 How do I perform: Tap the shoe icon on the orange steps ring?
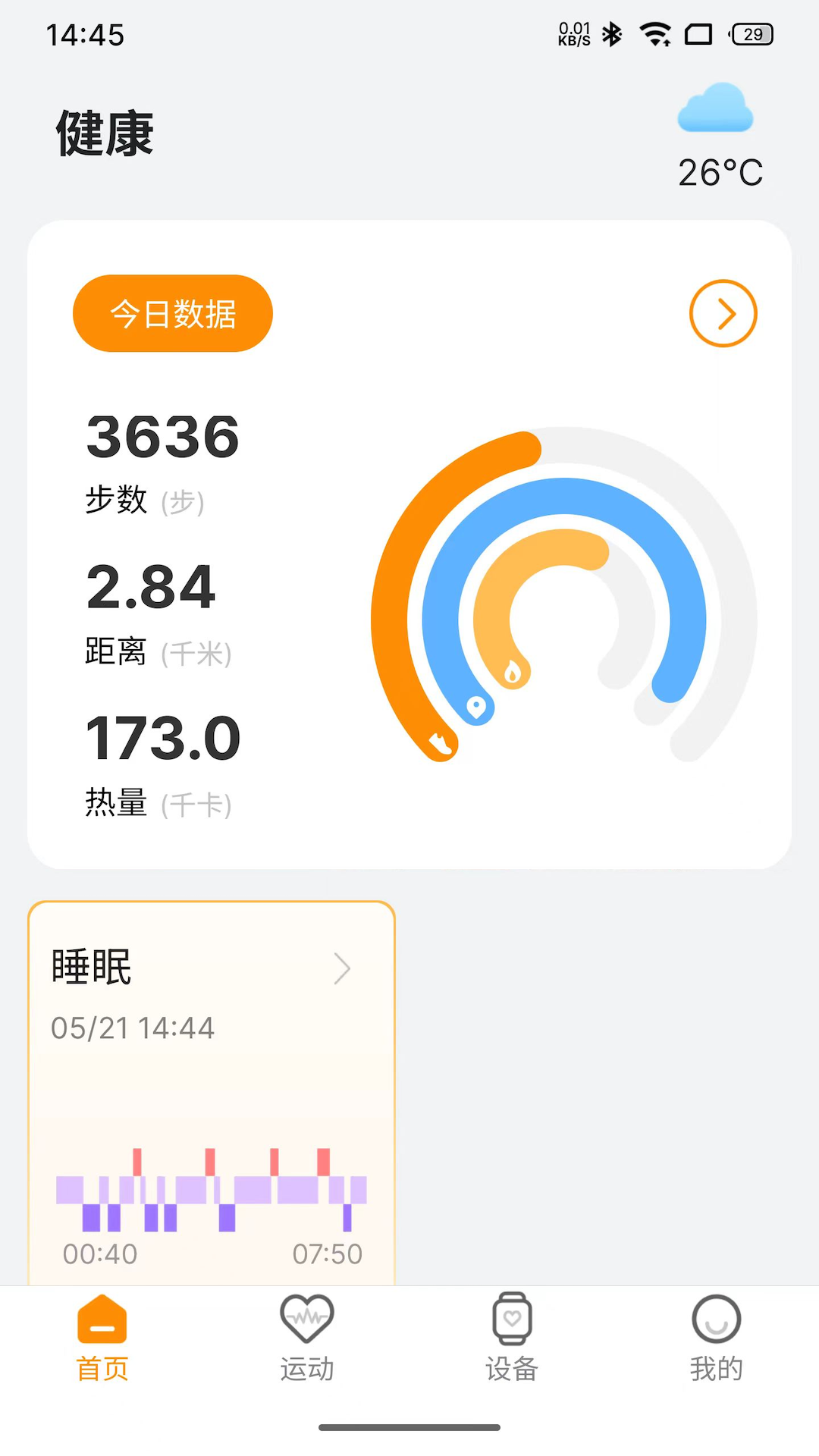(x=440, y=742)
